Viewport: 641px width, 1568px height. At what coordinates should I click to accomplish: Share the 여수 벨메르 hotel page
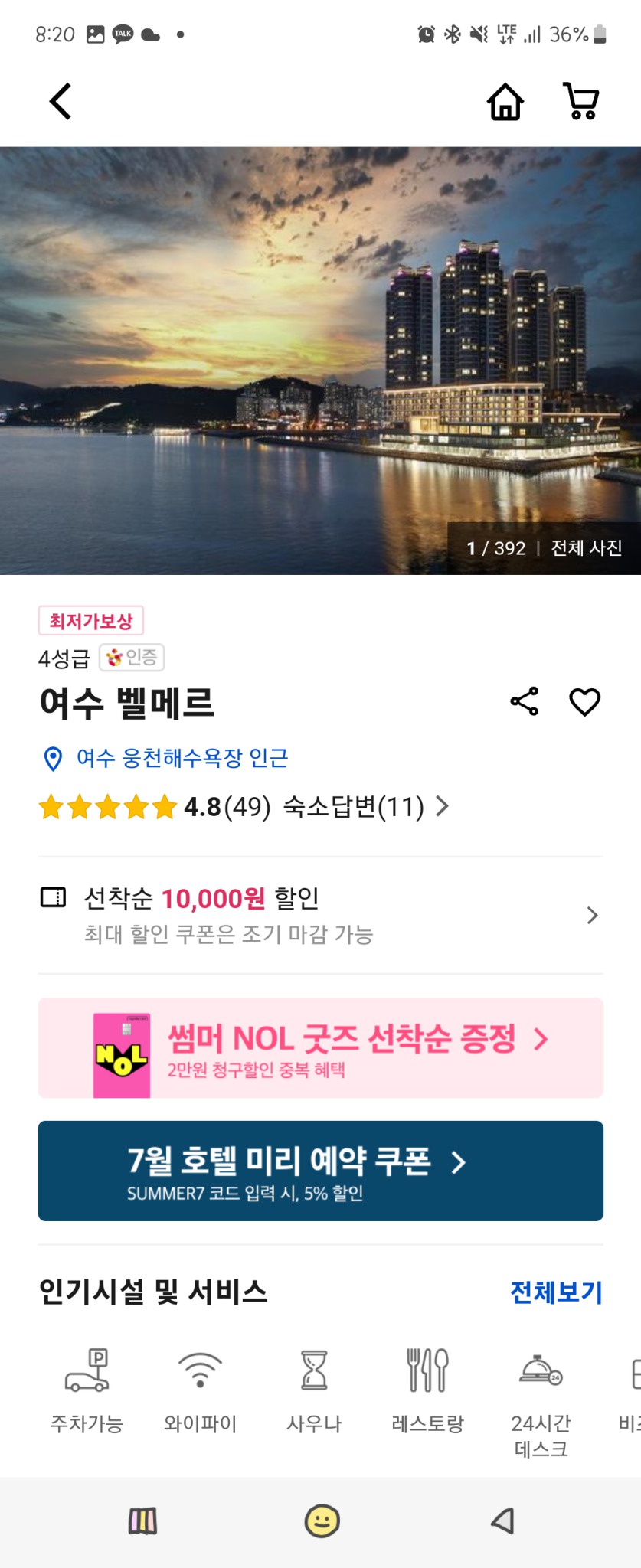point(525,701)
